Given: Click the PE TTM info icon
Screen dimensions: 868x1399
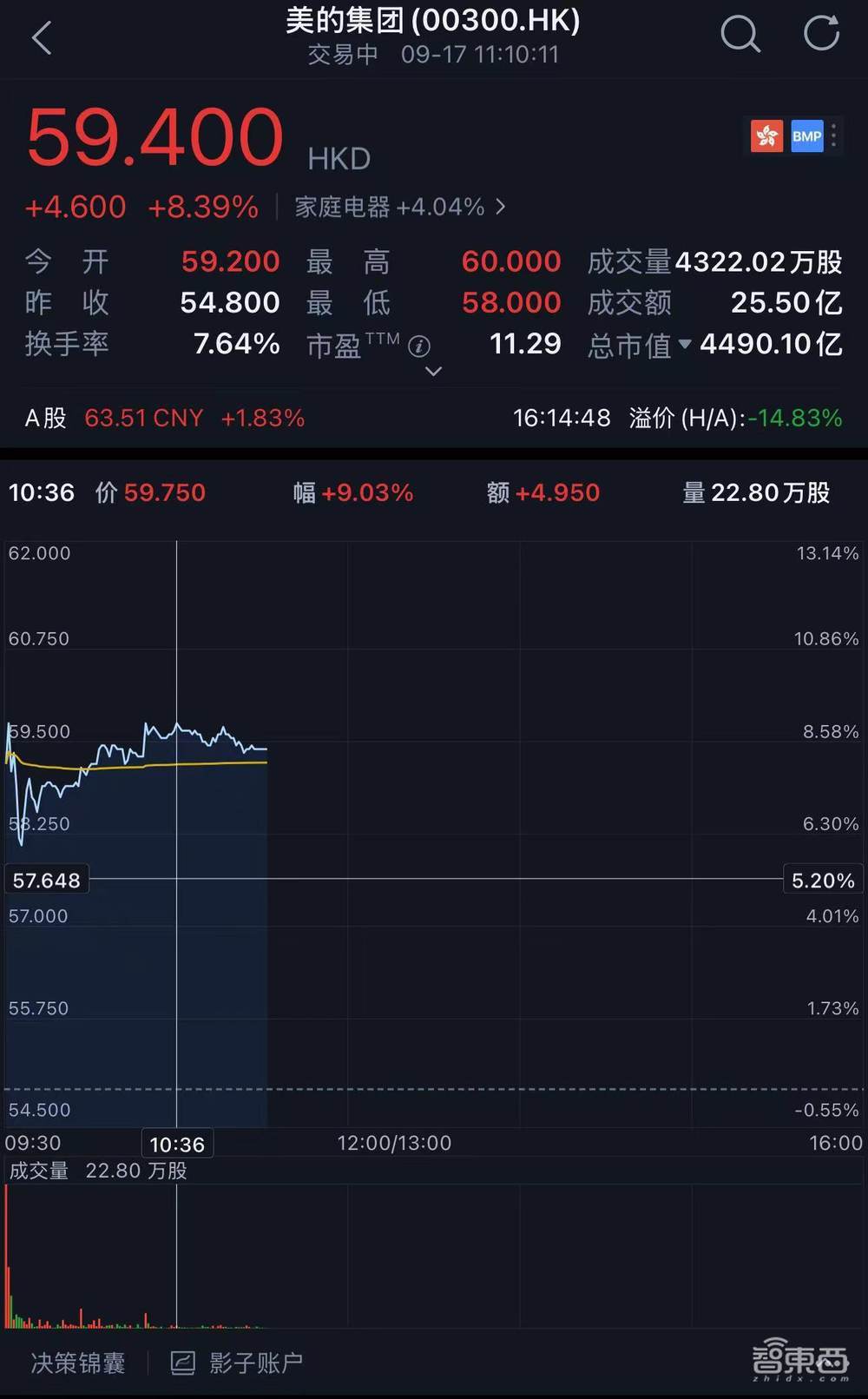Looking at the screenshot, I should [420, 346].
